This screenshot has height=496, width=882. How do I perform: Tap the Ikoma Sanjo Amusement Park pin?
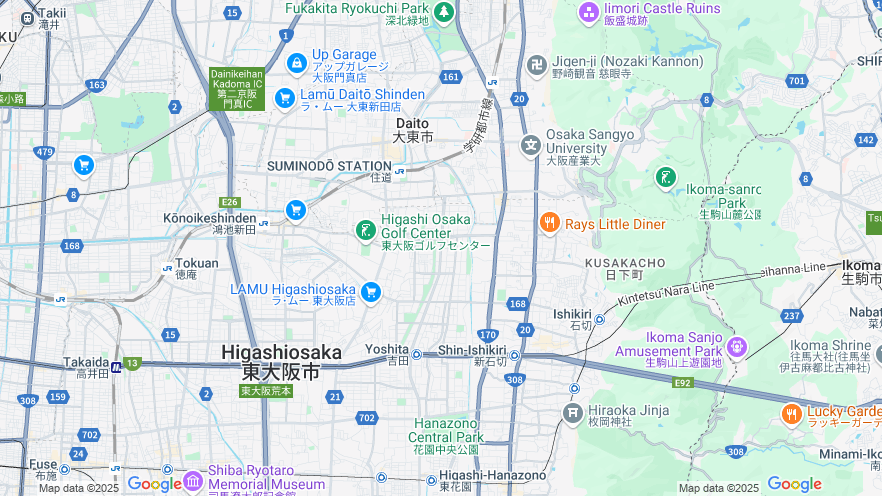pyautogui.click(x=737, y=348)
